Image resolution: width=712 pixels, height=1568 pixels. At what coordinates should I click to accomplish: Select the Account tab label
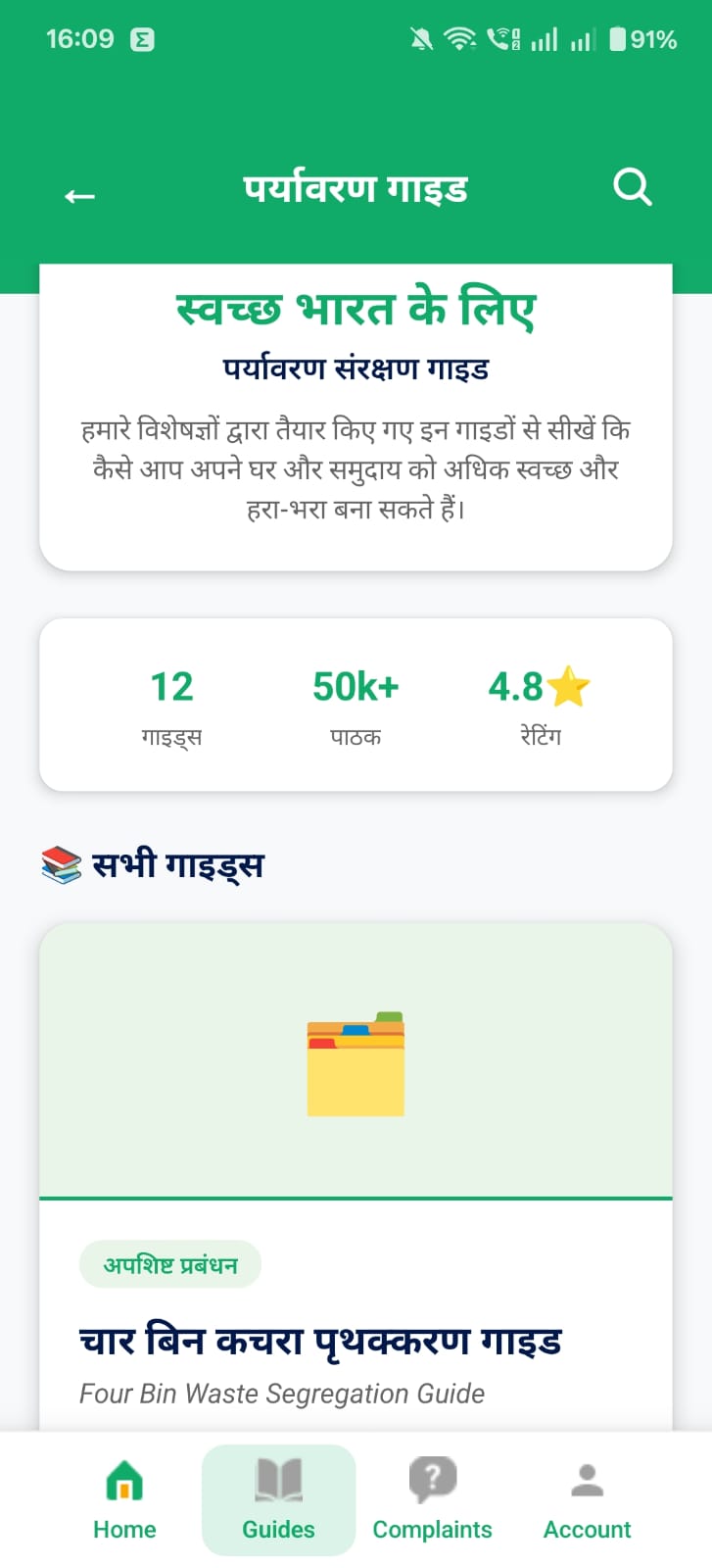coord(586,1529)
